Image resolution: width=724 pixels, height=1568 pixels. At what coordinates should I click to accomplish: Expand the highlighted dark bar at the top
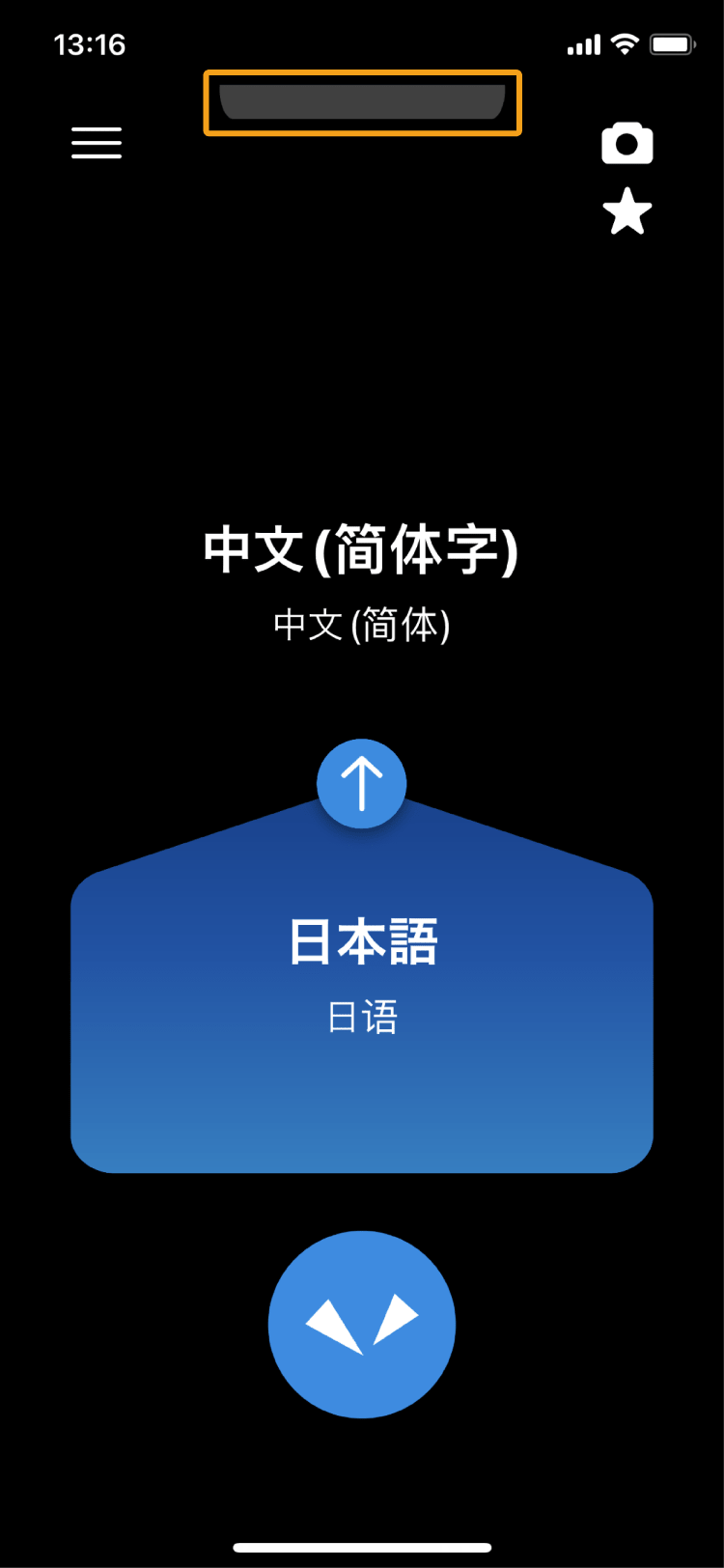tap(362, 103)
